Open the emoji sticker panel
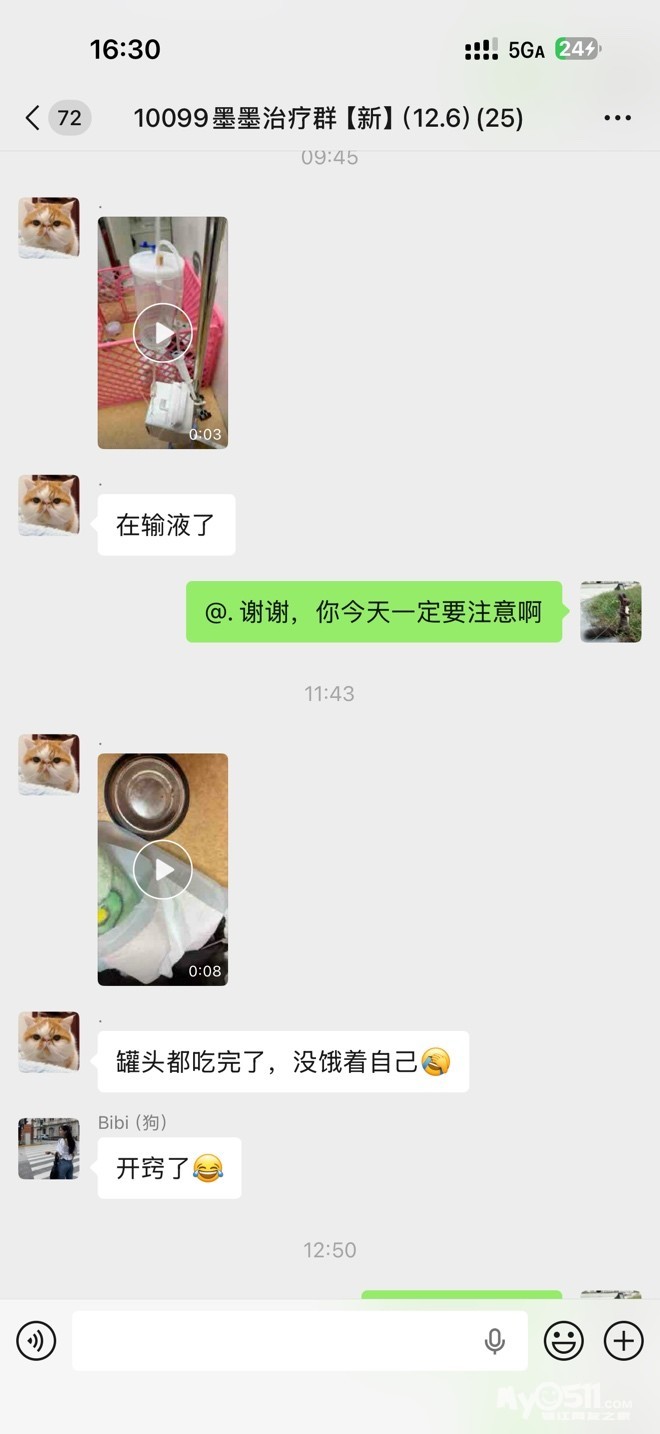The width and height of the screenshot is (660, 1434). (563, 1341)
